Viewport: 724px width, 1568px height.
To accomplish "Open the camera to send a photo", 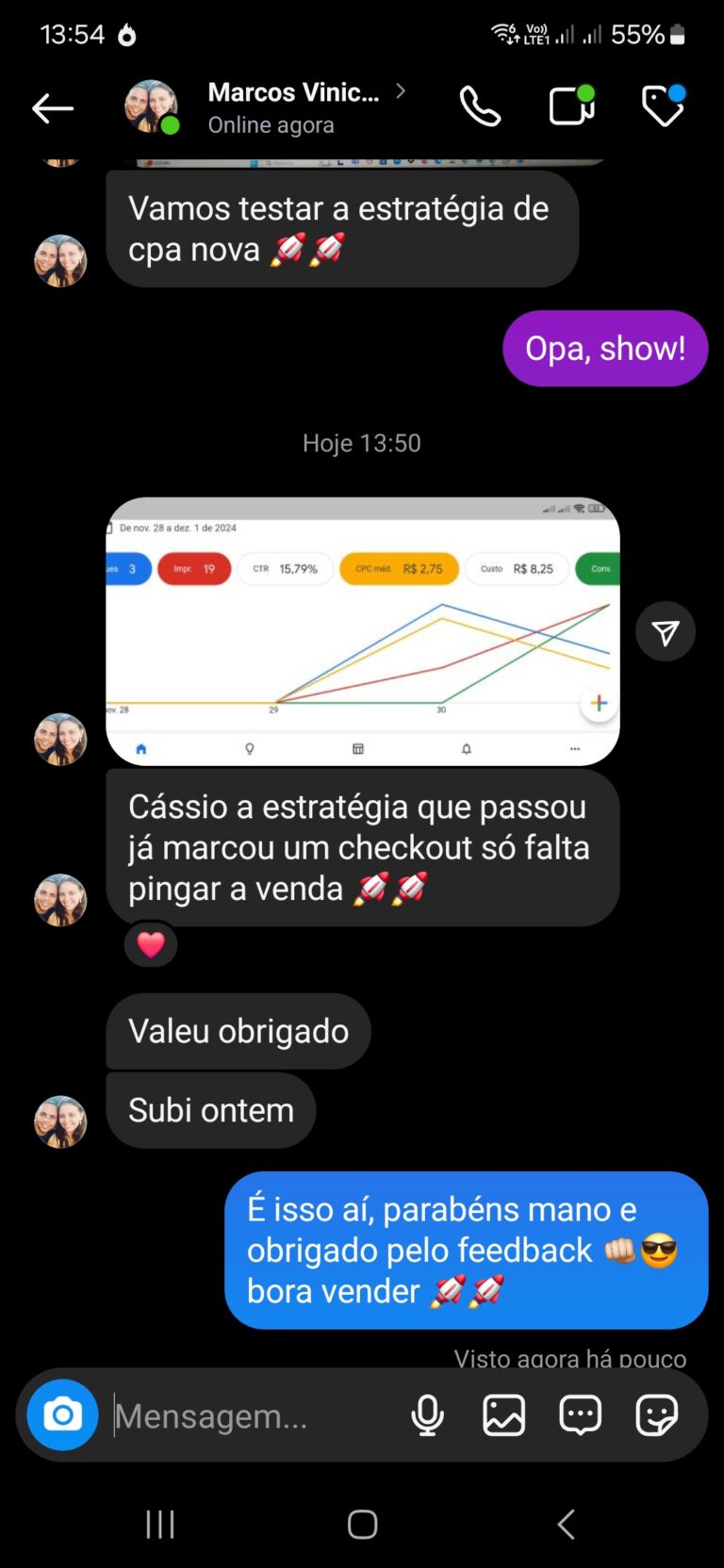I will [61, 1414].
